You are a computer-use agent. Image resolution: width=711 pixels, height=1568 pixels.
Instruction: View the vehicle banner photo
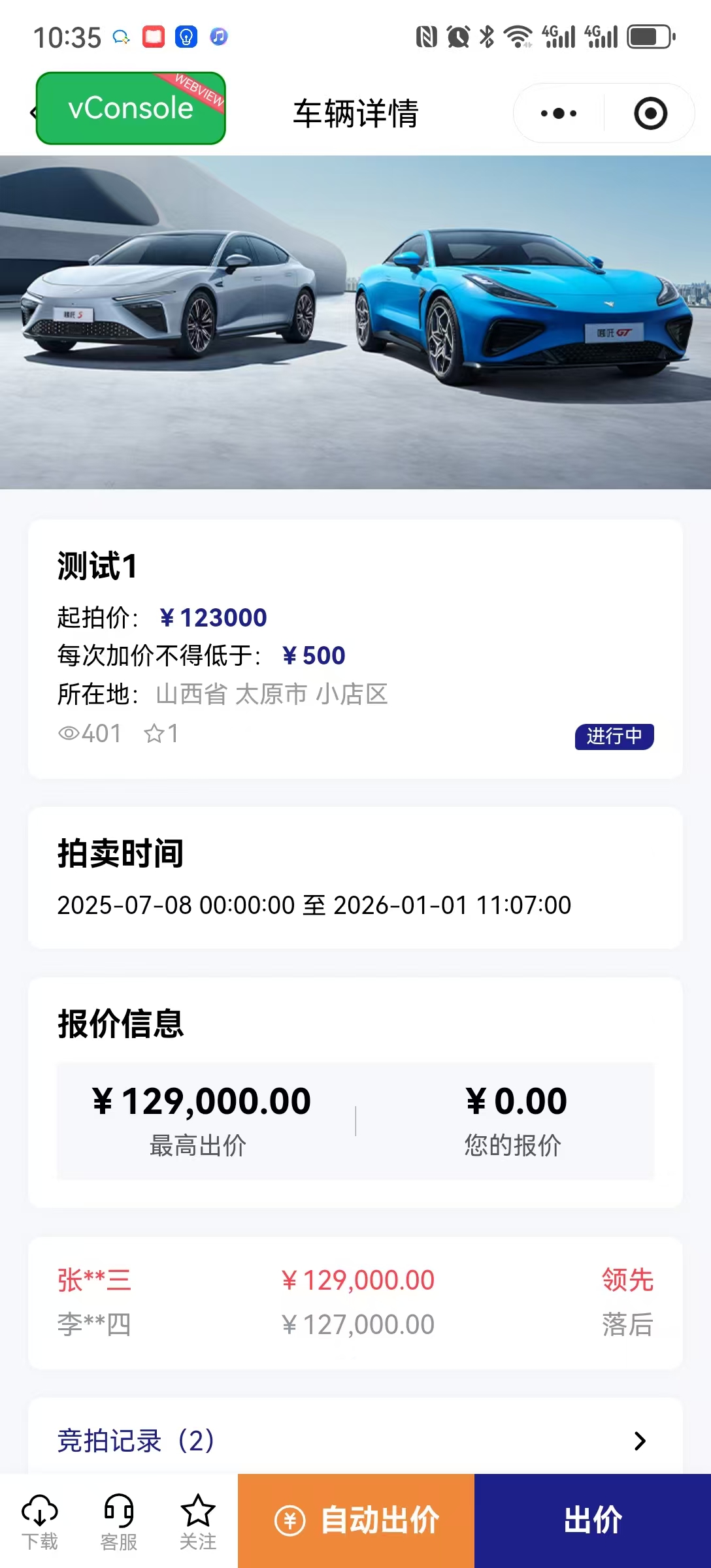tap(355, 321)
